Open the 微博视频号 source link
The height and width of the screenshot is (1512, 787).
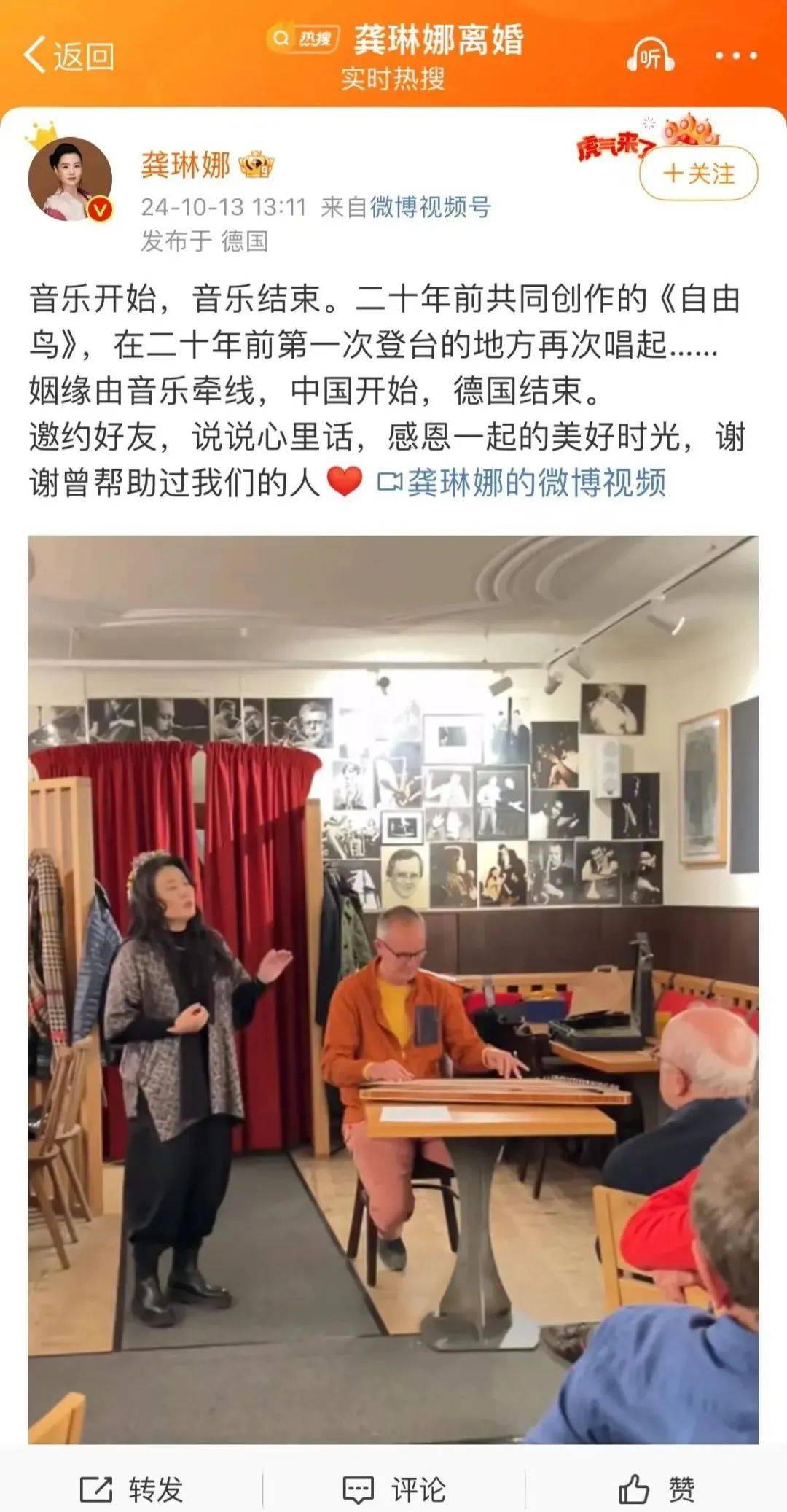[430, 207]
